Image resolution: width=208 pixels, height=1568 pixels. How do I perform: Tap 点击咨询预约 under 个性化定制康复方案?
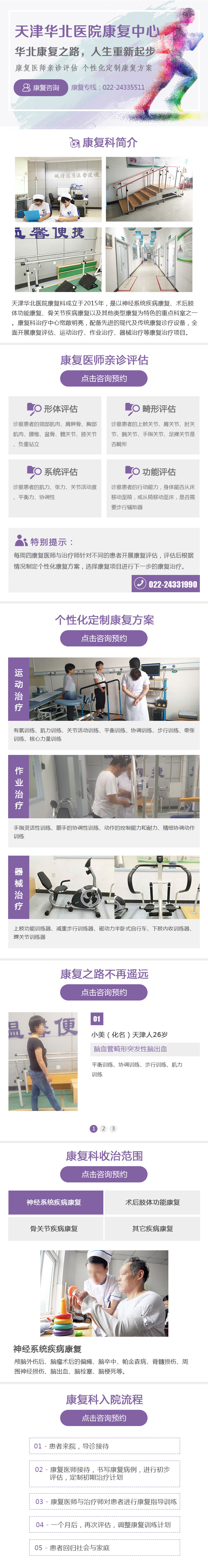(x=104, y=638)
